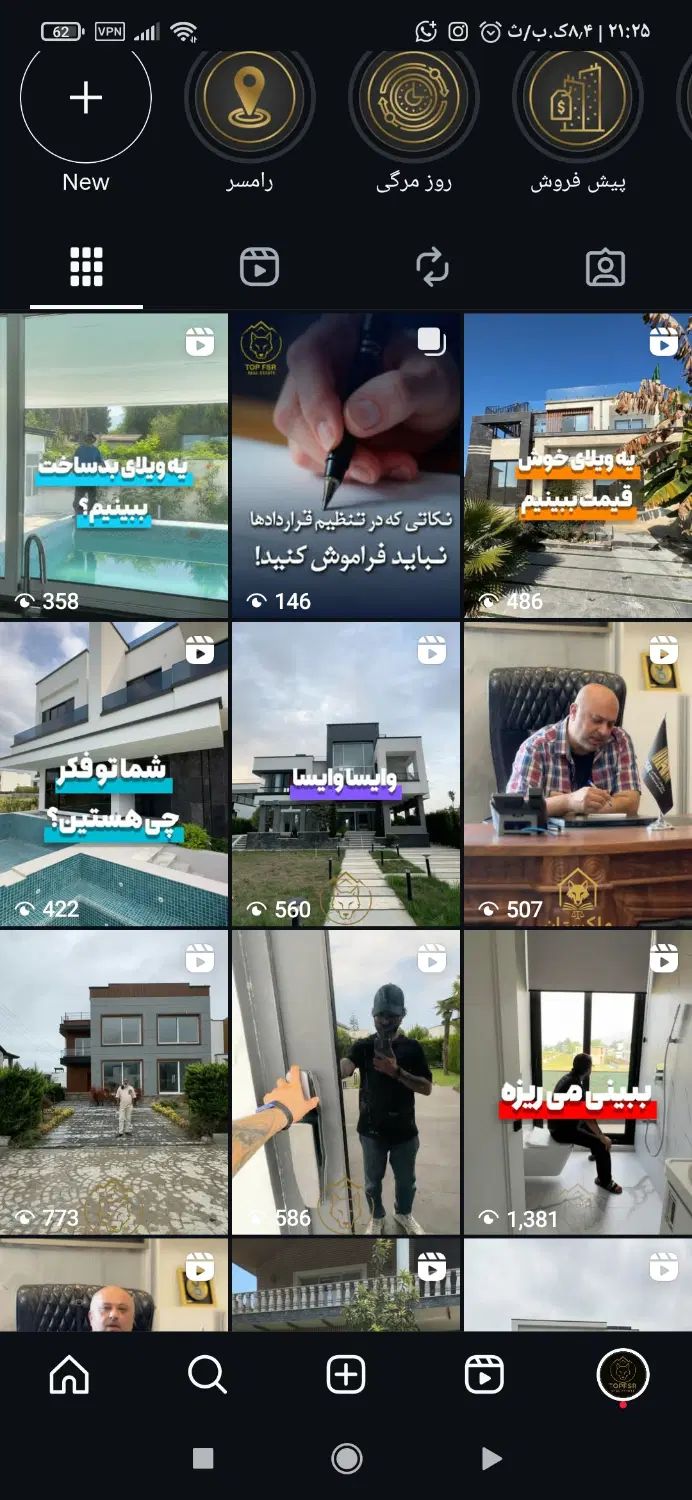Switch to the posts grid tab
This screenshot has width=692, height=1500.
[86, 267]
